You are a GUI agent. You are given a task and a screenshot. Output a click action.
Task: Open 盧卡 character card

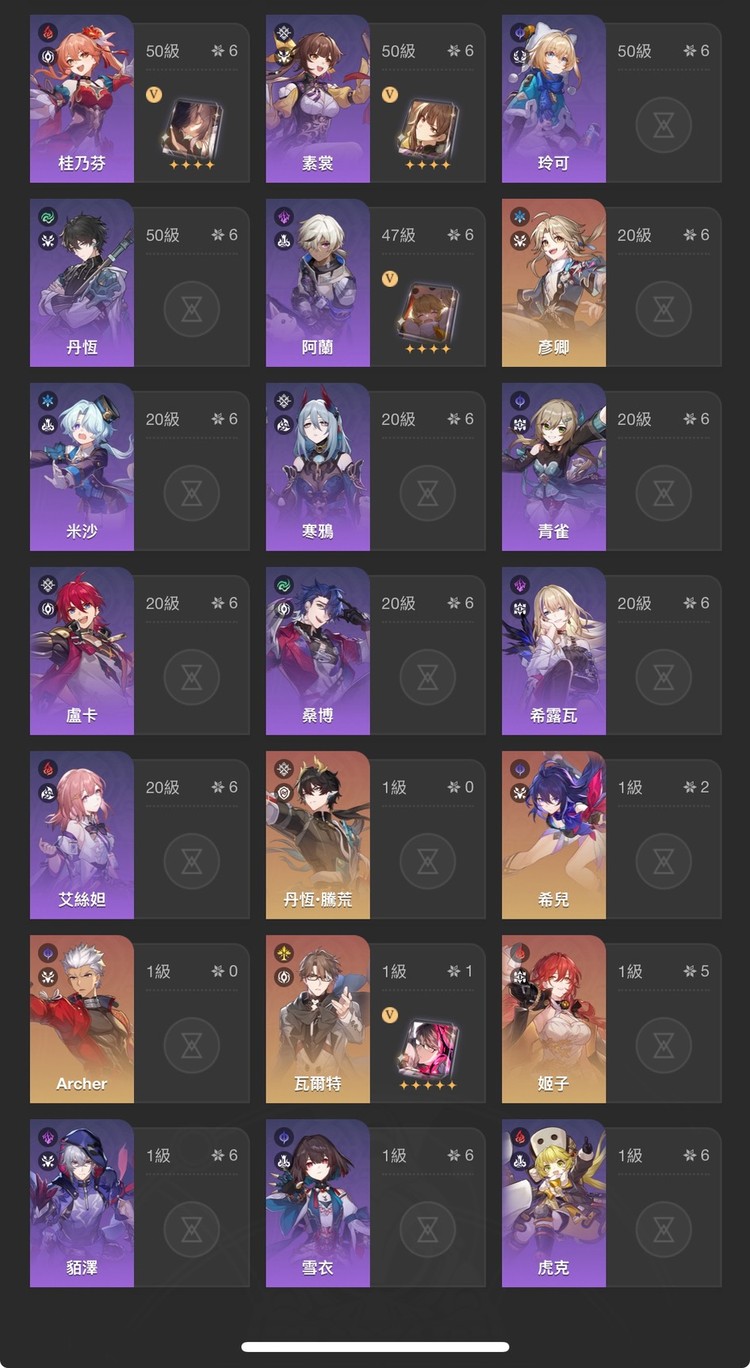(x=82, y=650)
